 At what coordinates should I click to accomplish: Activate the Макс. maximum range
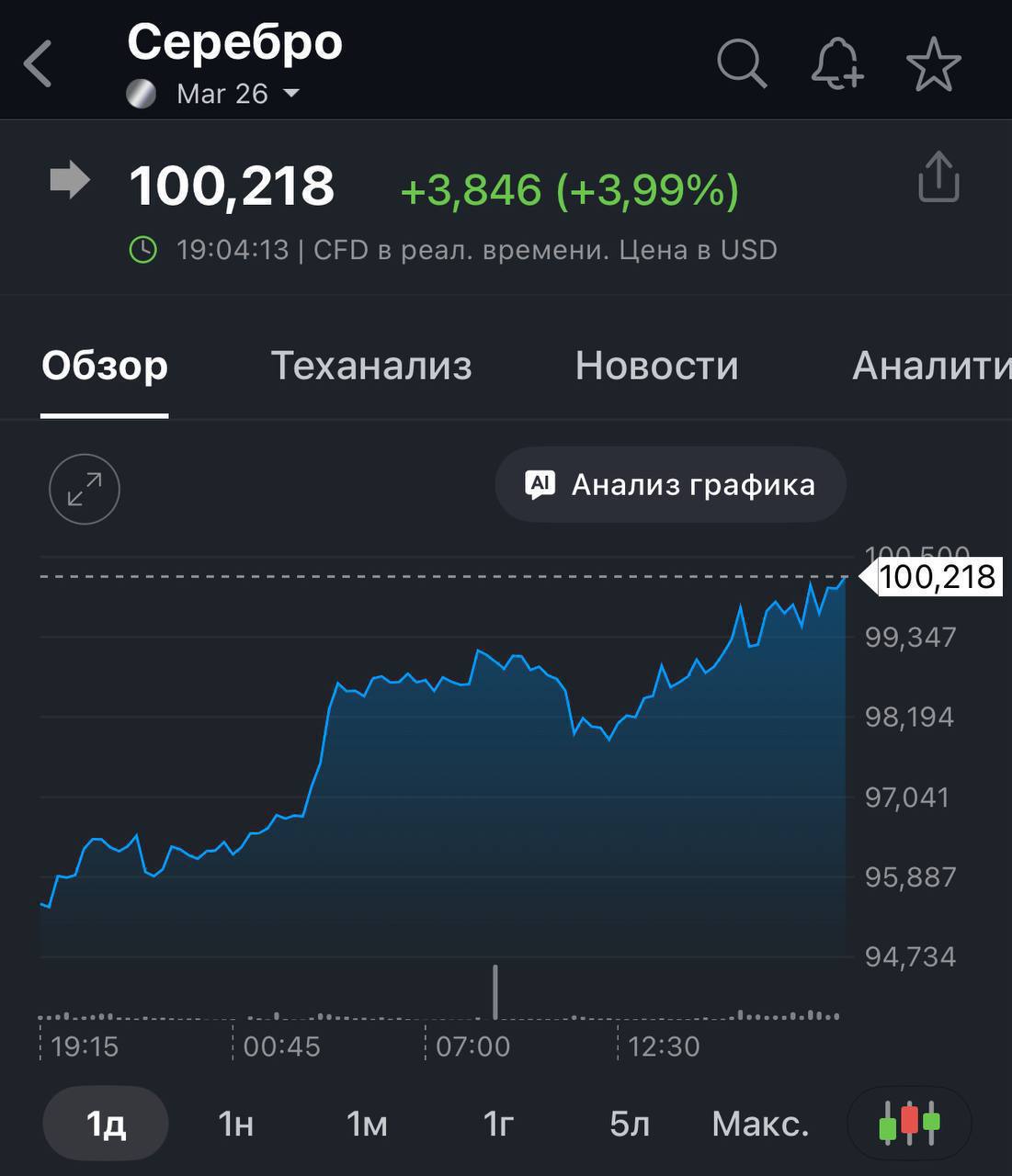[x=761, y=1123]
